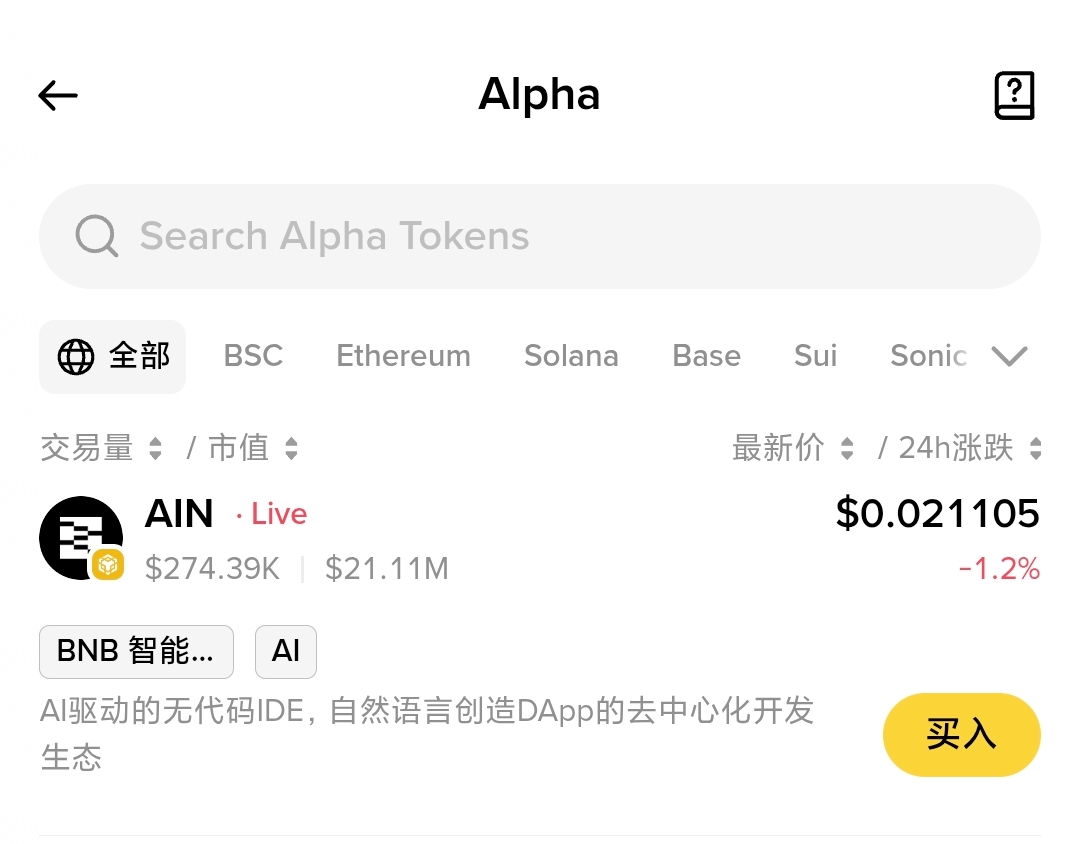
Task: Sort tokens by 市值
Action: (252, 448)
